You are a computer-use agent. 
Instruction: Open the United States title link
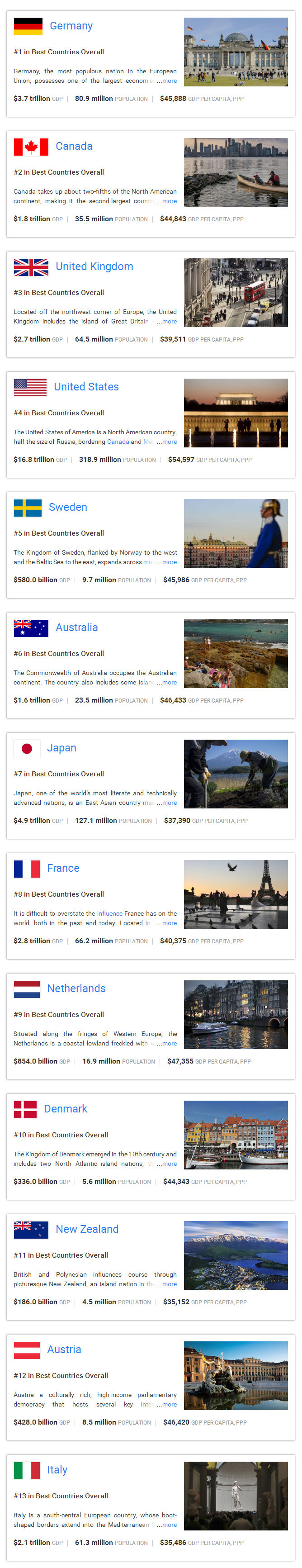click(x=86, y=386)
